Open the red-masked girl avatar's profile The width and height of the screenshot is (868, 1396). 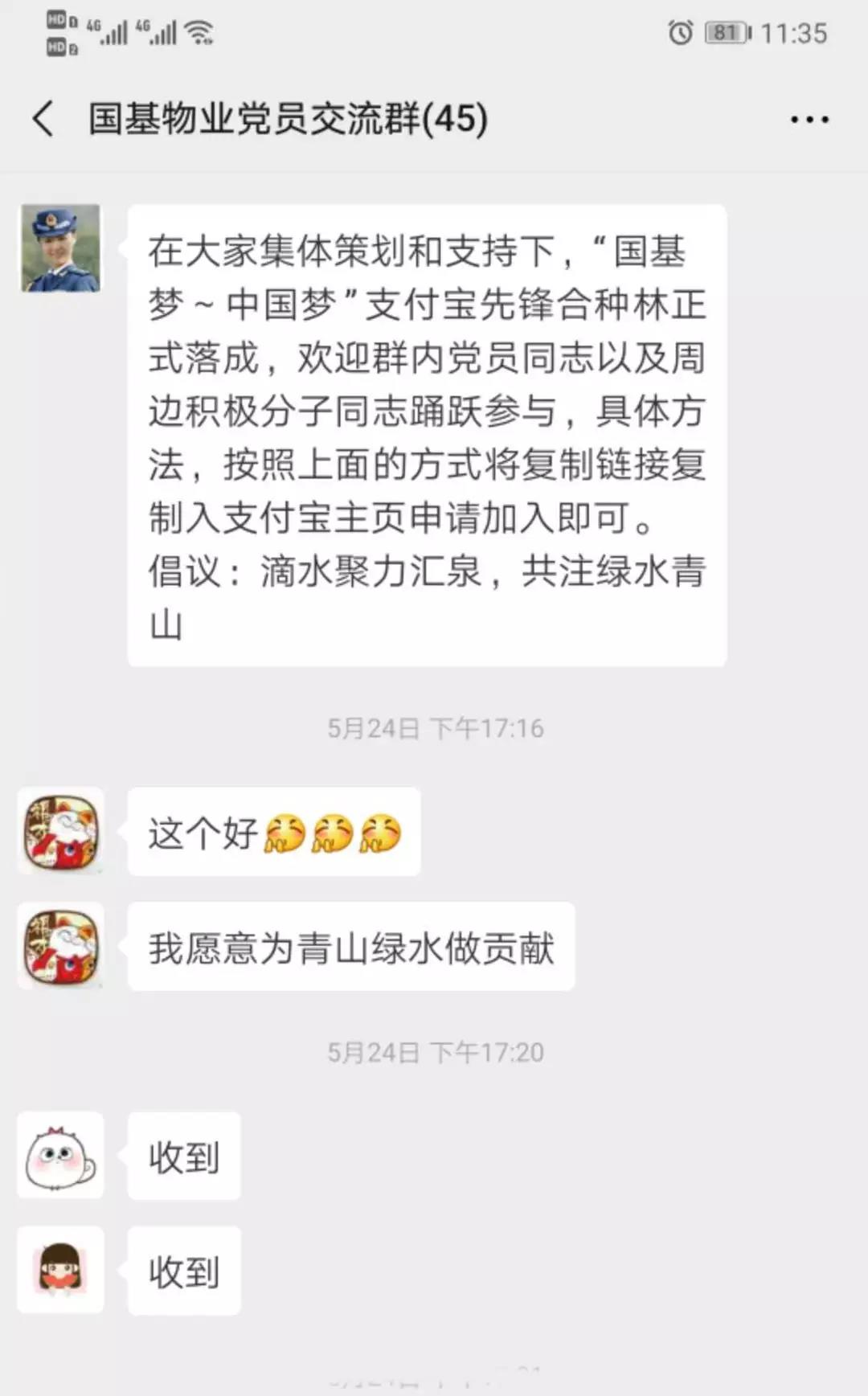(x=61, y=1270)
